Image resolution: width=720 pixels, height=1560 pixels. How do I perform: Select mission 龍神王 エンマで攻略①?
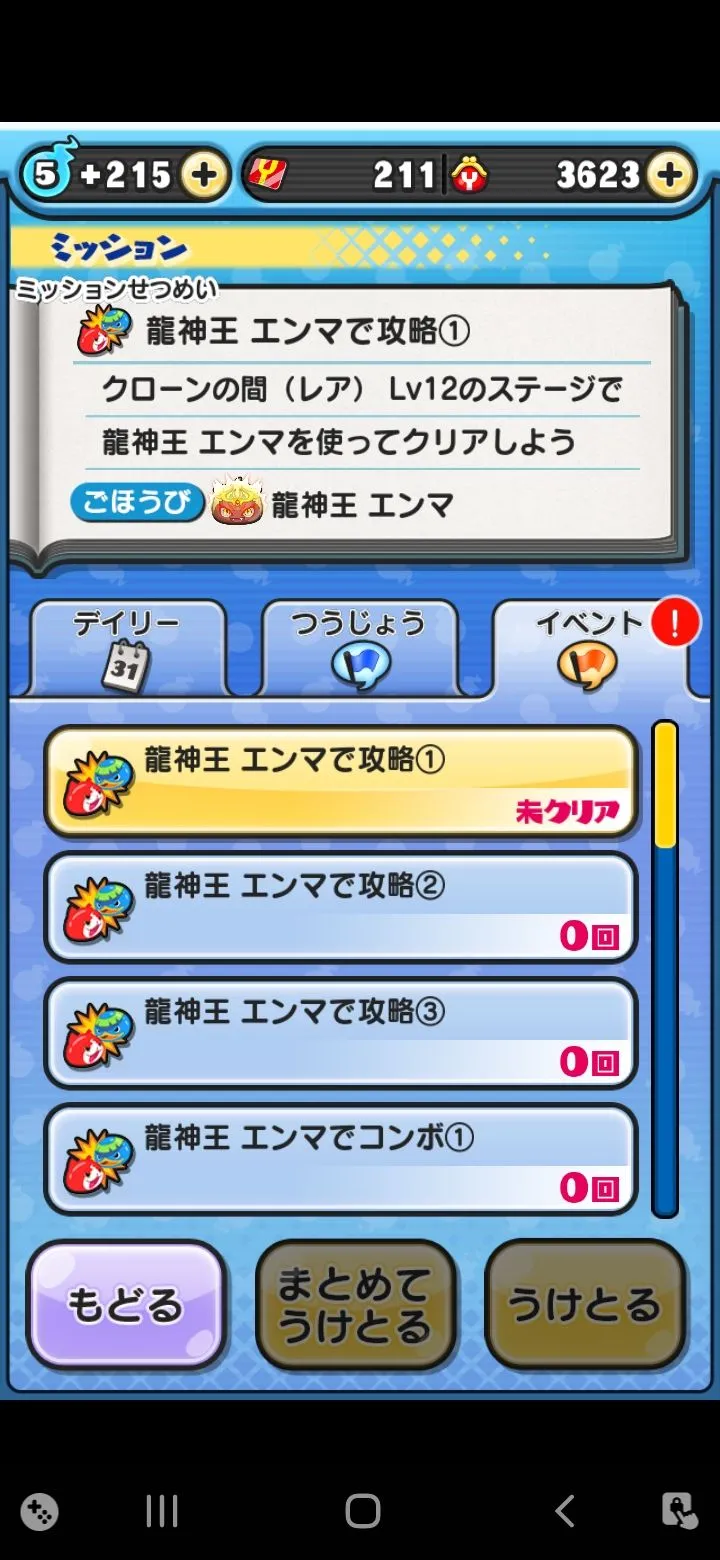(341, 781)
